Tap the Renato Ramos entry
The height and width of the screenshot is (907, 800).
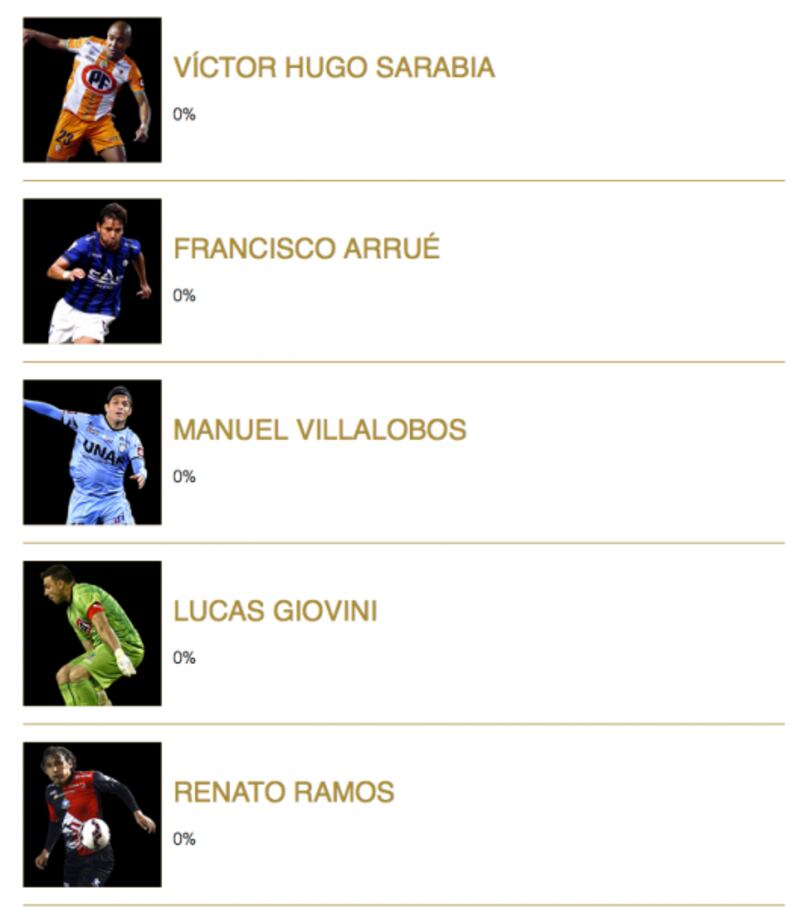(283, 792)
